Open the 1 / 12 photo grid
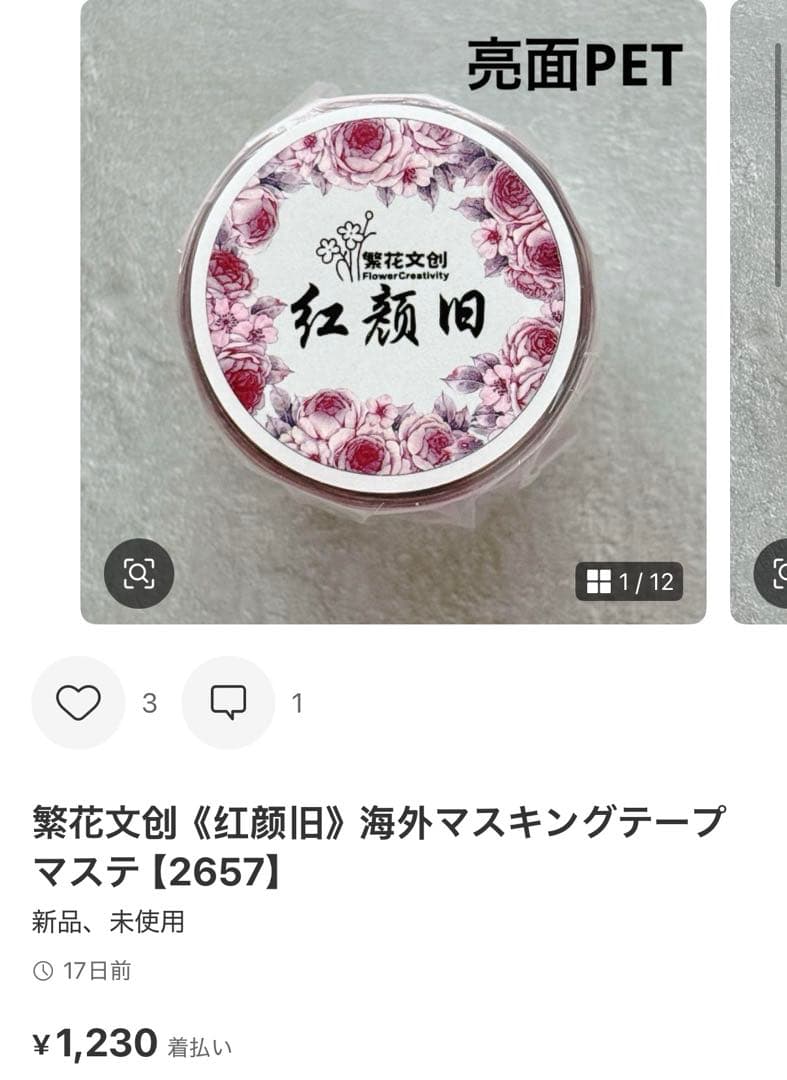 pyautogui.click(x=629, y=581)
